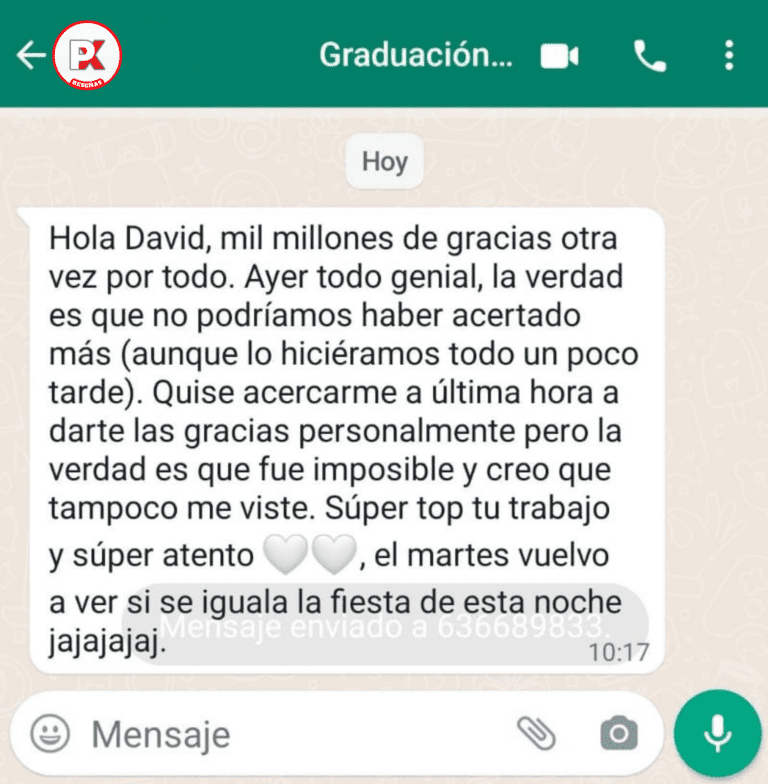768x784 pixels.
Task: Attach a file with the paperclip
Action: (536, 735)
